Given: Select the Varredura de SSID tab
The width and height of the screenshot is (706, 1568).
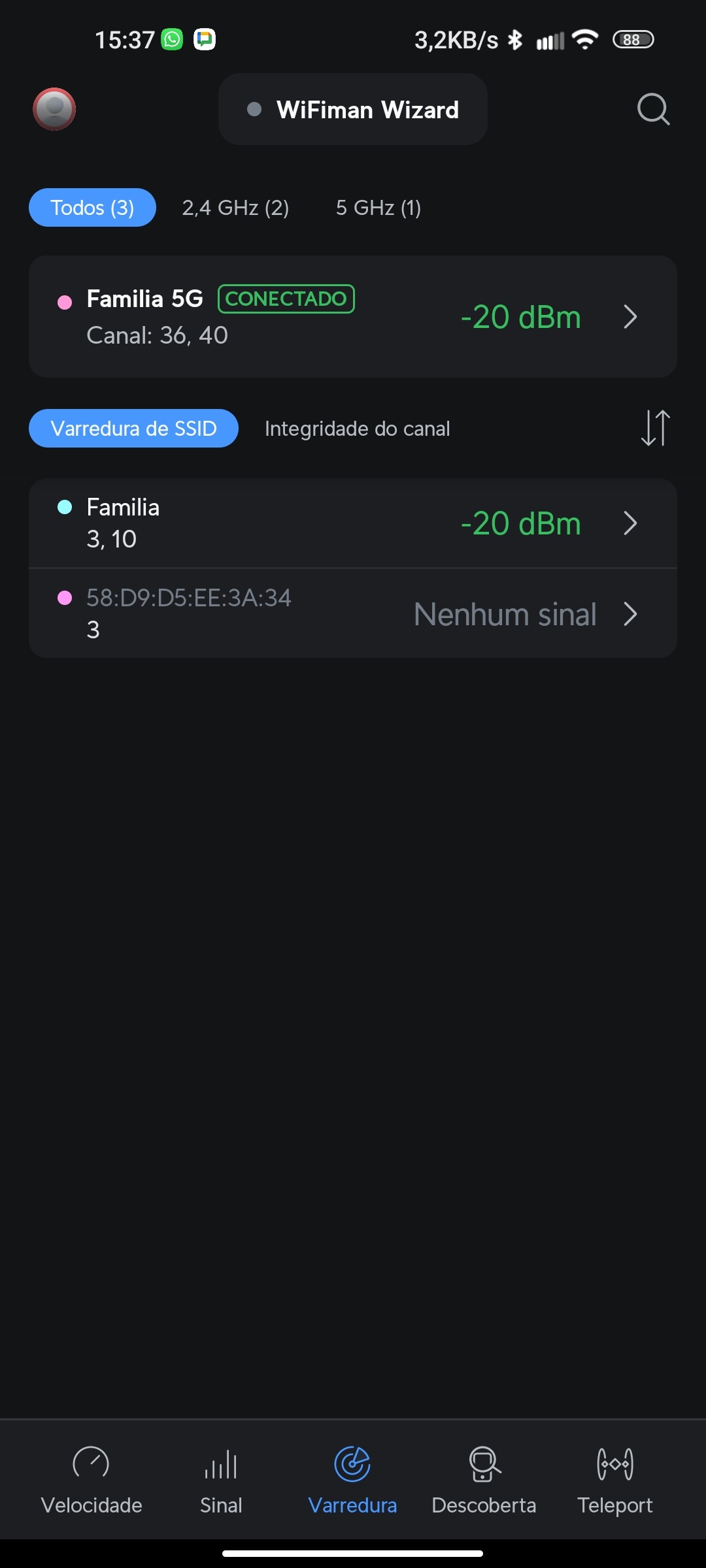Looking at the screenshot, I should [133, 429].
